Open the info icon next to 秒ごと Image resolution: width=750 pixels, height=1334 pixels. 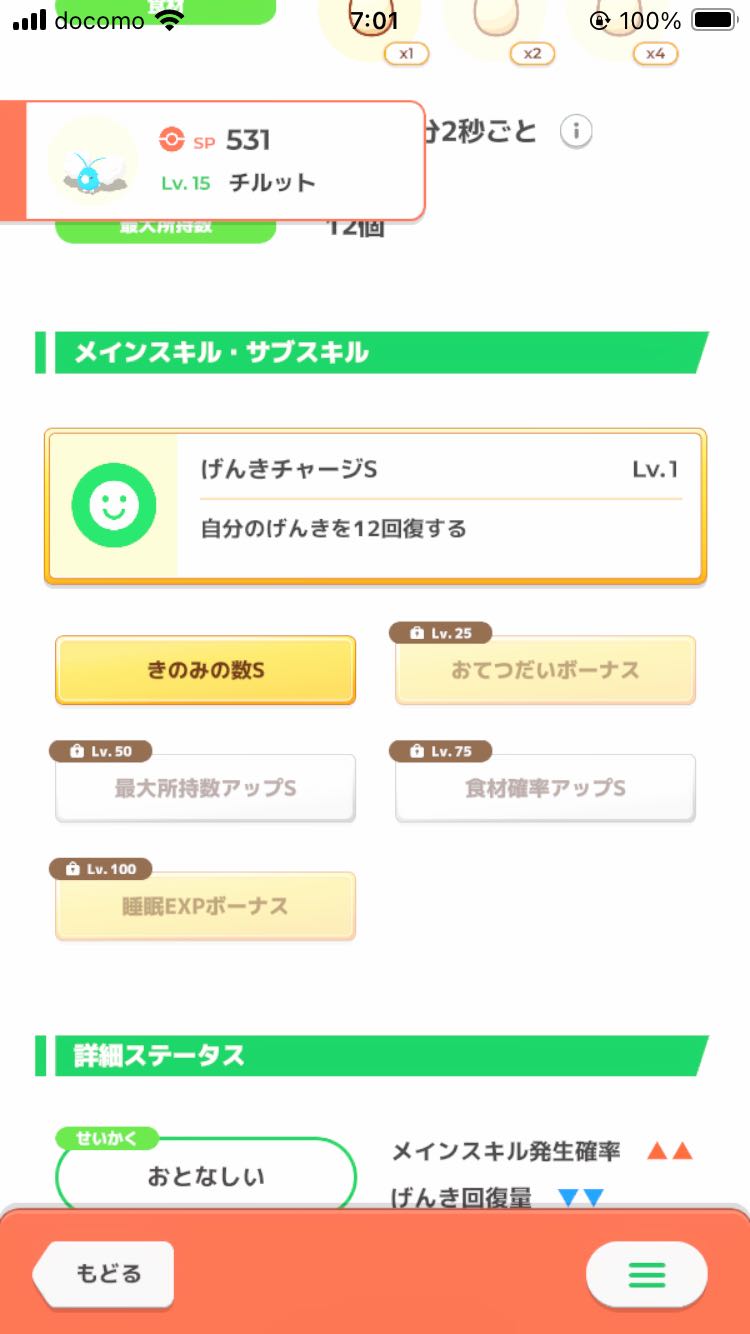tap(575, 132)
